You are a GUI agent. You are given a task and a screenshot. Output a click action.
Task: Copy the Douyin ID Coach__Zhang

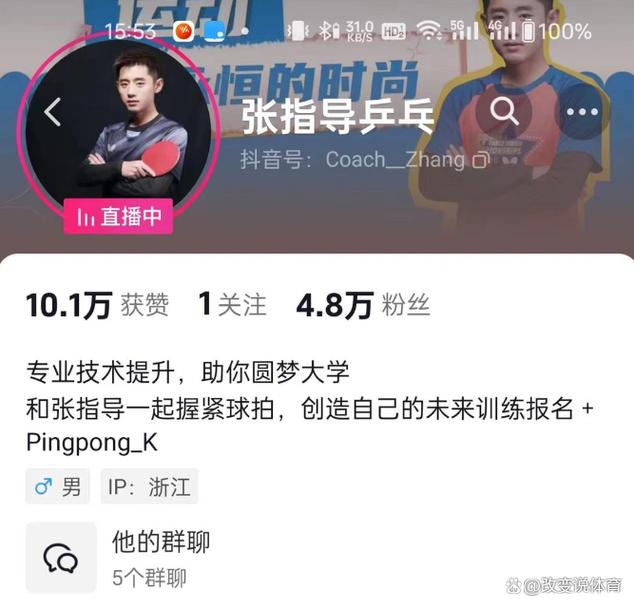[481, 160]
